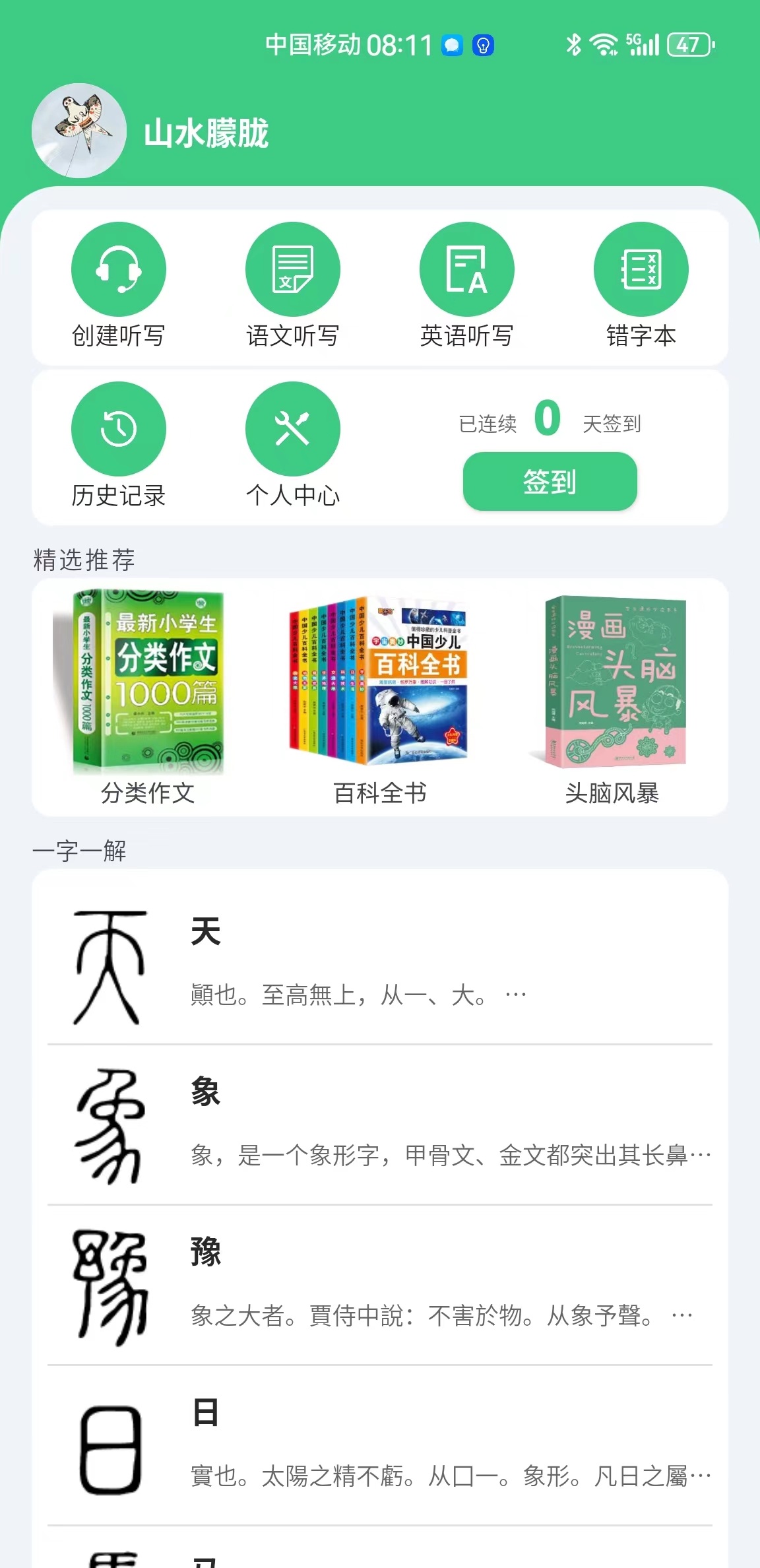
Task: View the explanation of the character 日
Action: tap(380, 1445)
